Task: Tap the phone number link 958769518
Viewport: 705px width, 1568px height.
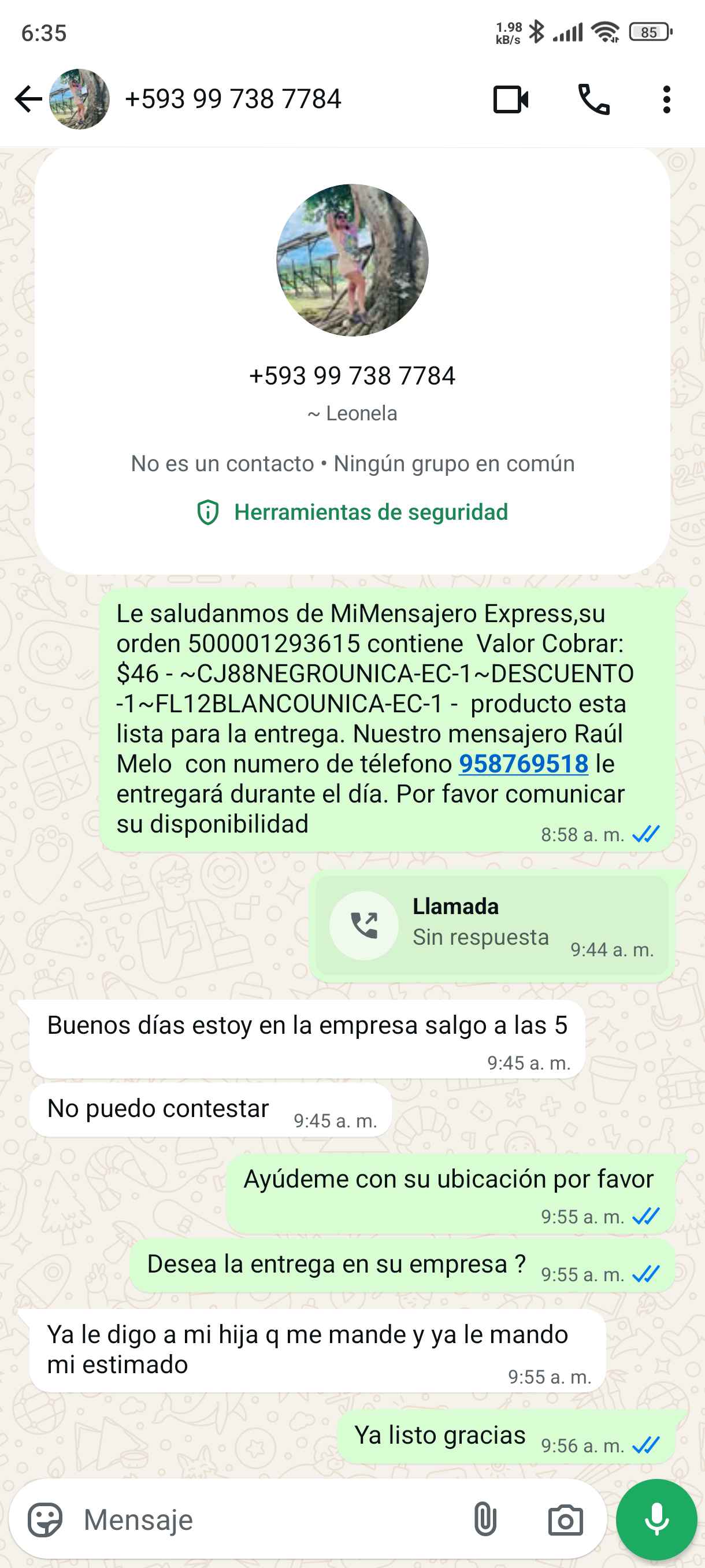Action: coord(523,764)
